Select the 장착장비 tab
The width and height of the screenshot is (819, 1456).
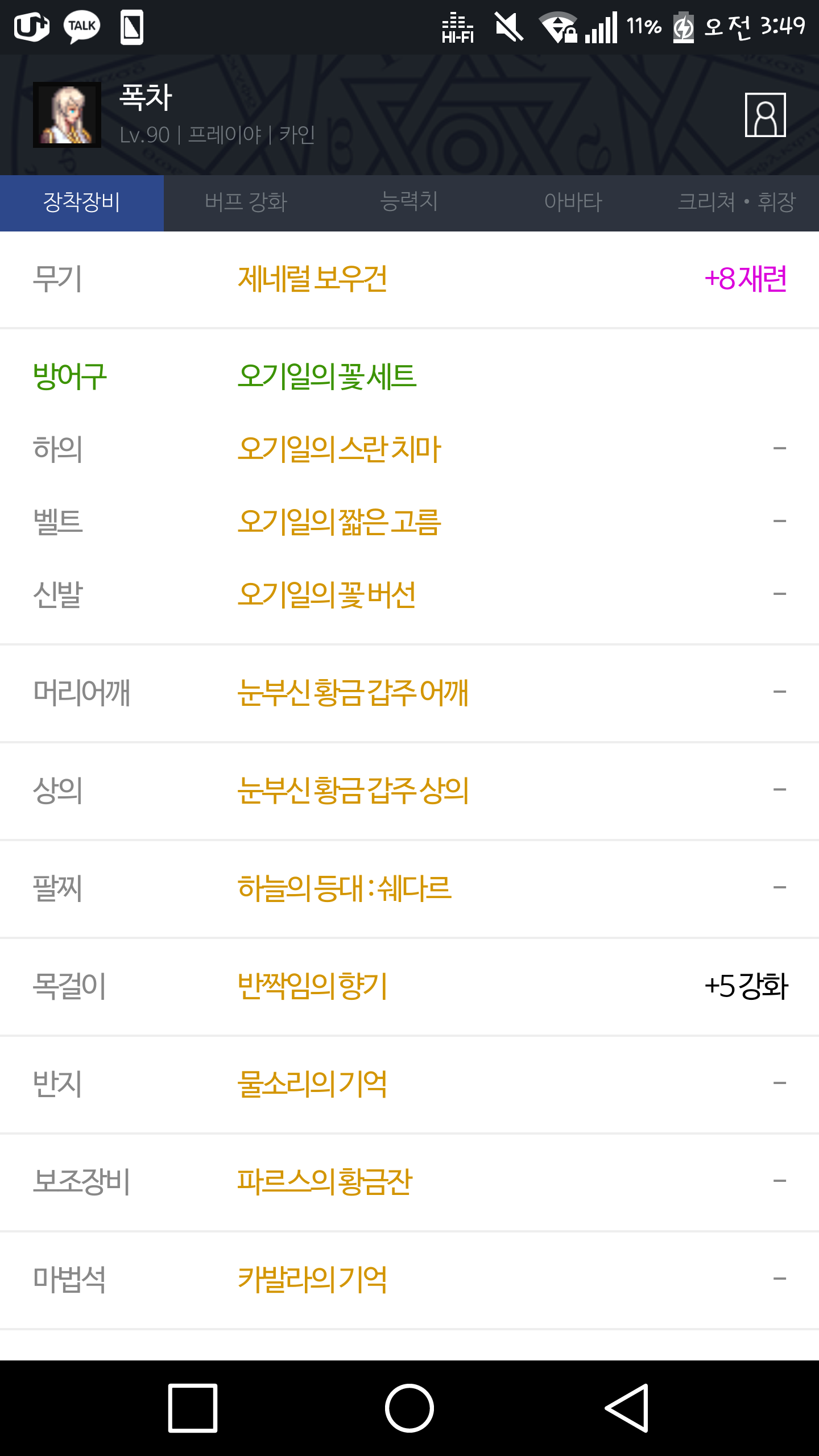pyautogui.click(x=82, y=202)
